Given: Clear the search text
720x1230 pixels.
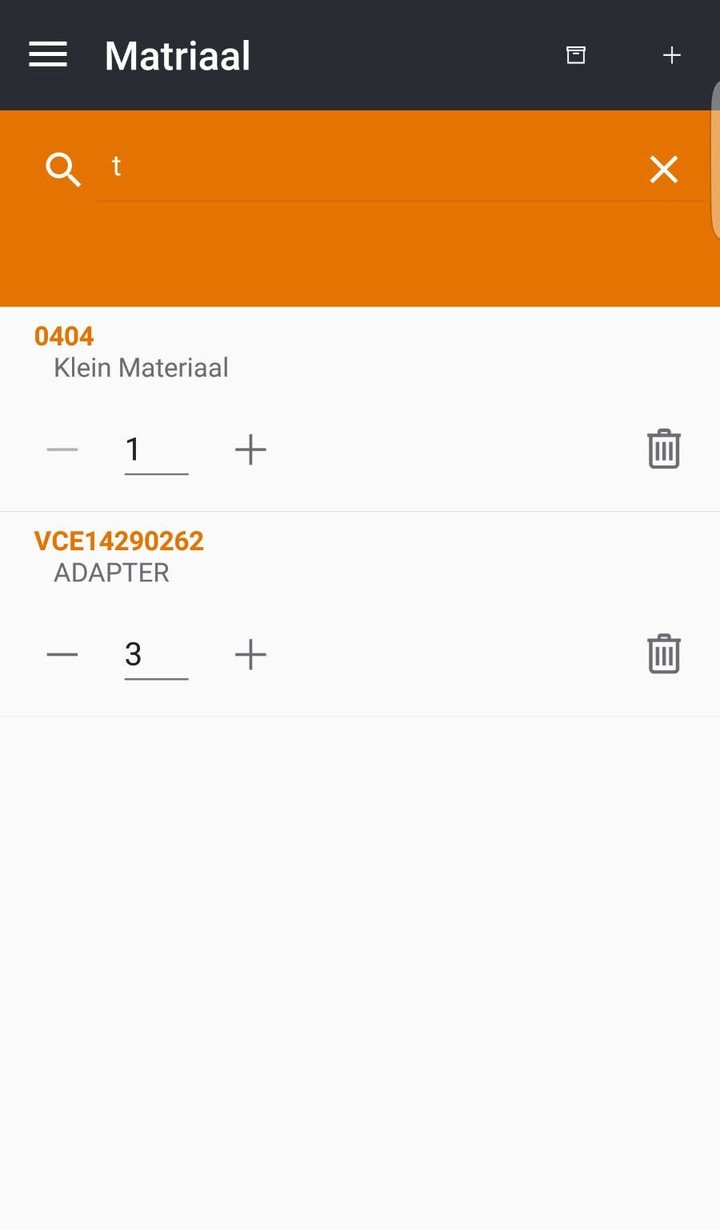Looking at the screenshot, I should point(664,170).
